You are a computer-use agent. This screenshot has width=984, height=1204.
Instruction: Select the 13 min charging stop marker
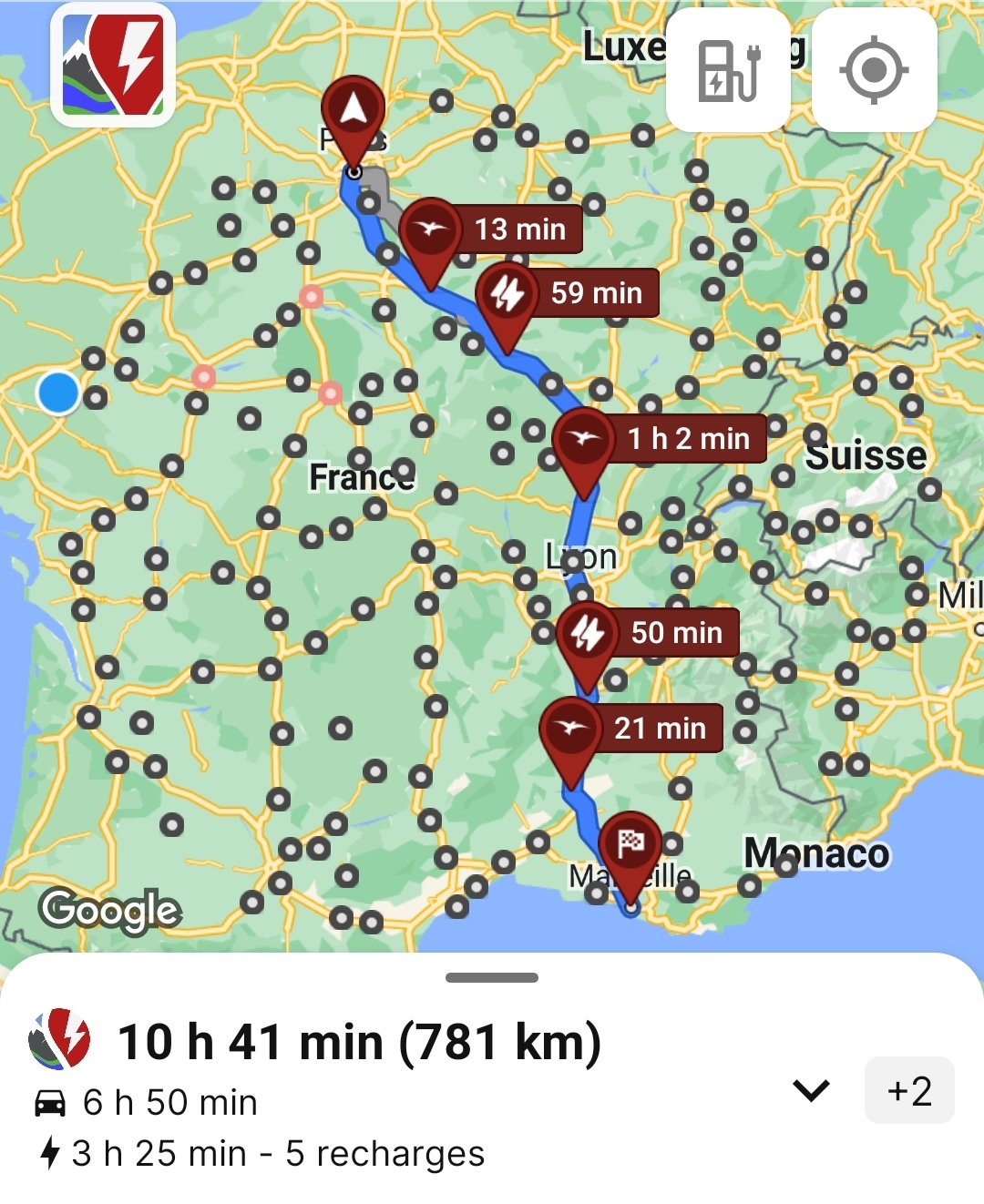point(492,230)
